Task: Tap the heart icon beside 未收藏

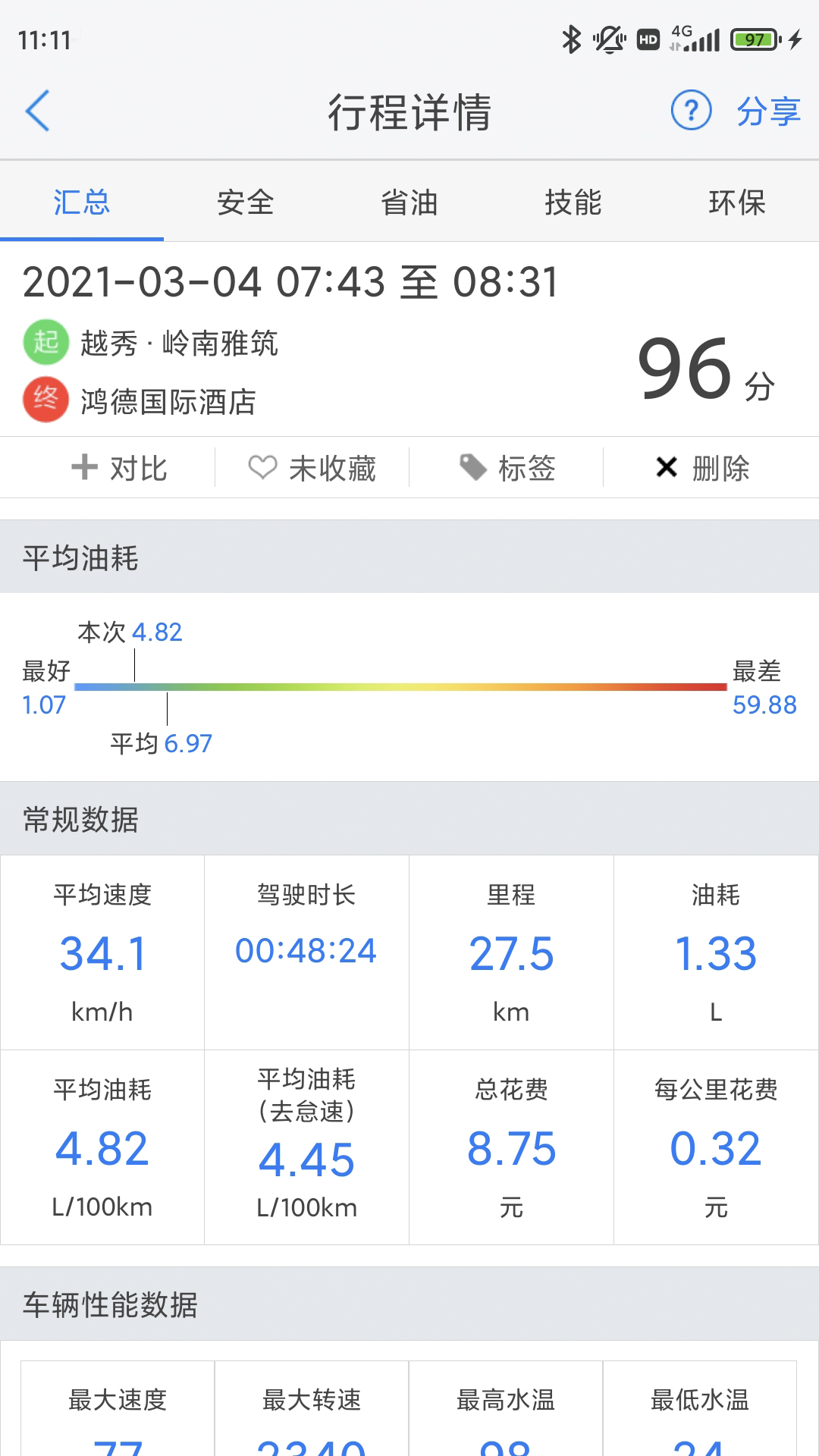Action: point(263,468)
